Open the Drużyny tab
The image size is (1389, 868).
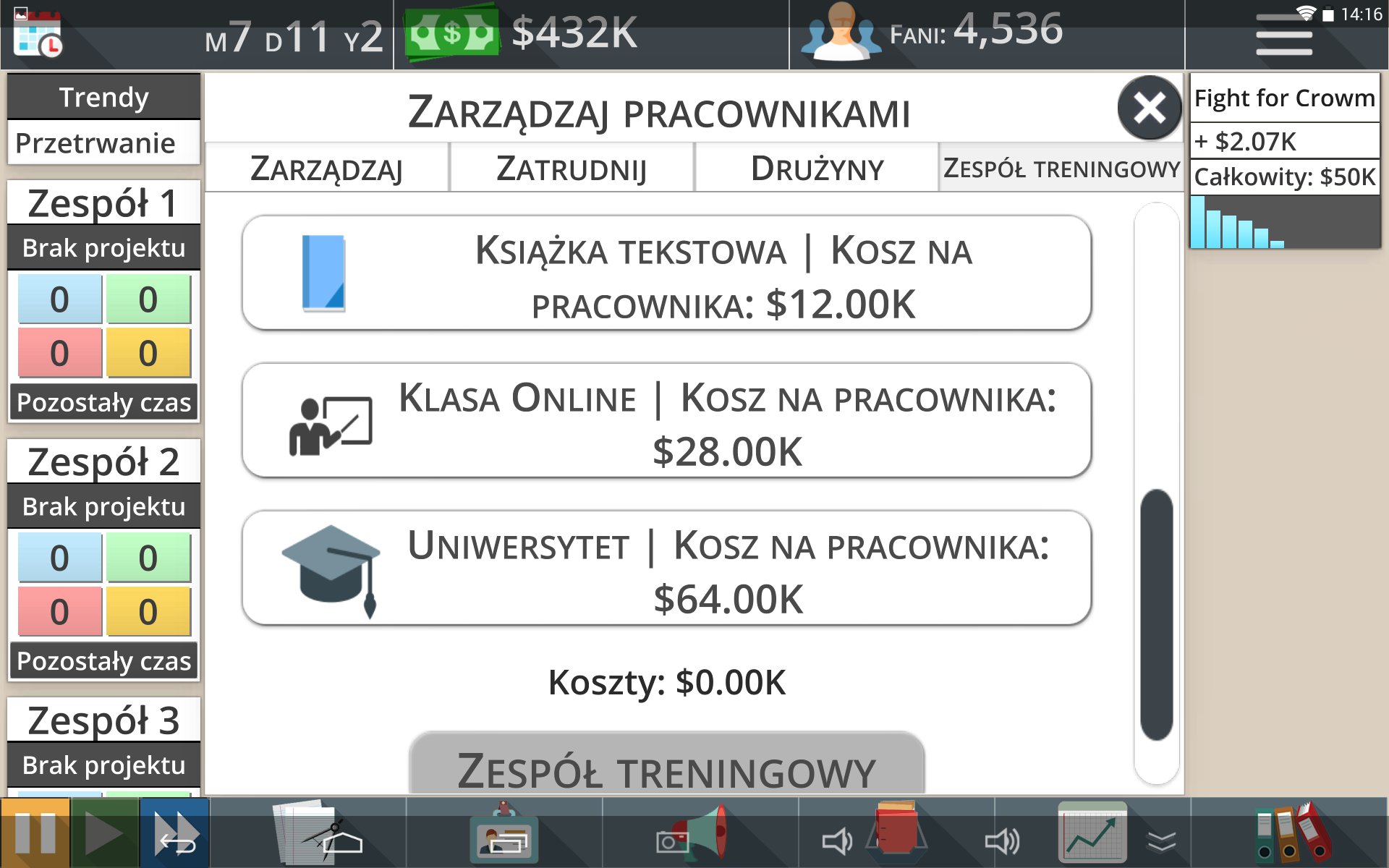pos(817,169)
